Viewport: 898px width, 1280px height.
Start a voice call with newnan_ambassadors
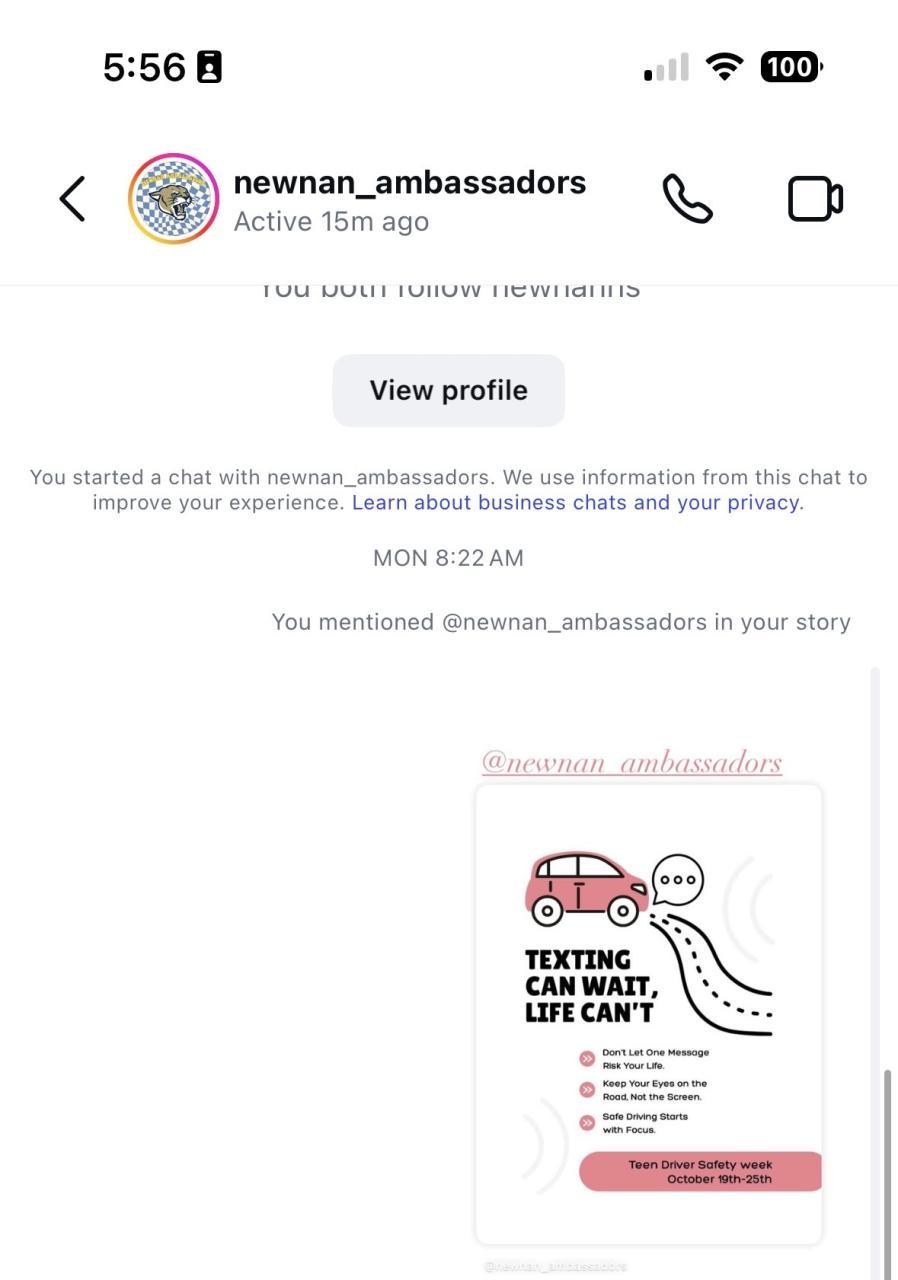tap(687, 198)
